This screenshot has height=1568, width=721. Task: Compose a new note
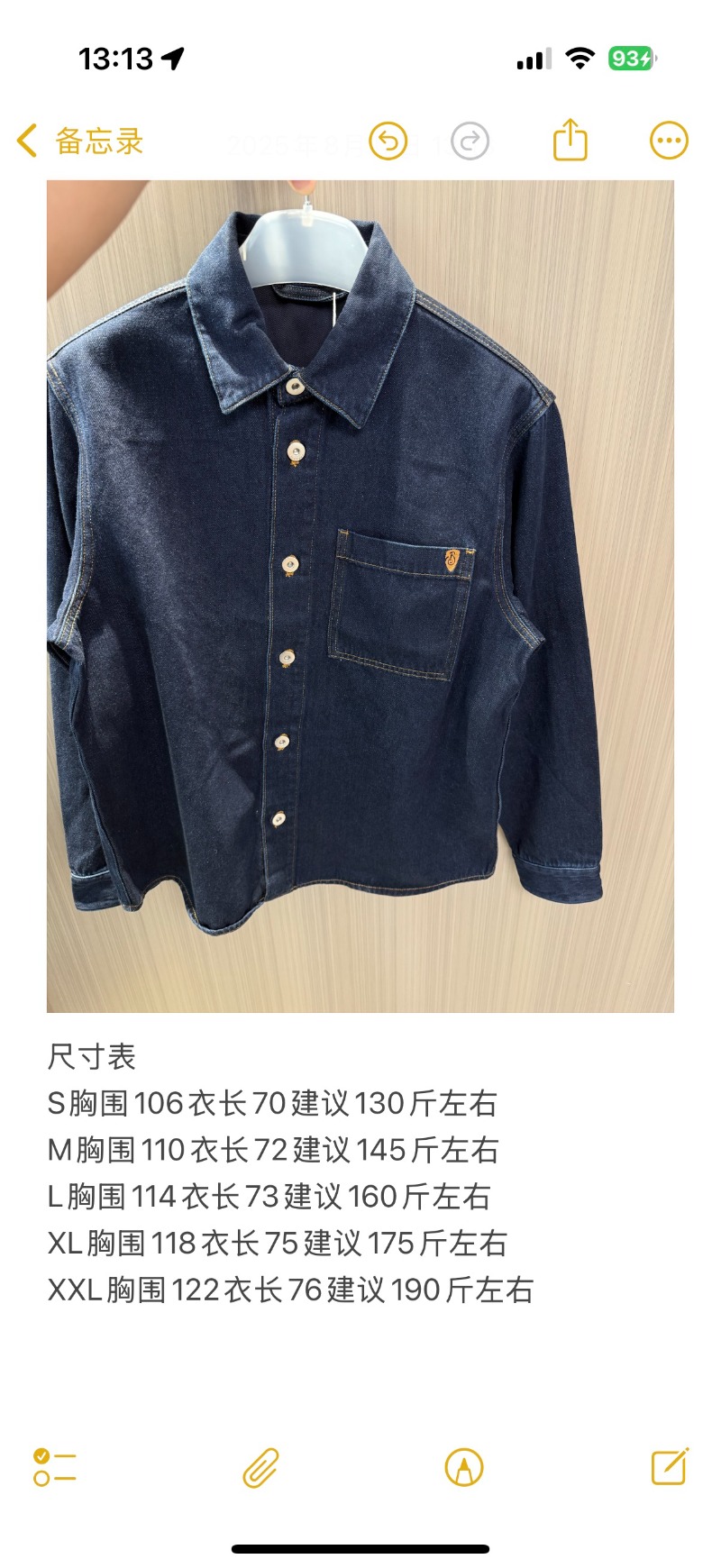pyautogui.click(x=670, y=1467)
